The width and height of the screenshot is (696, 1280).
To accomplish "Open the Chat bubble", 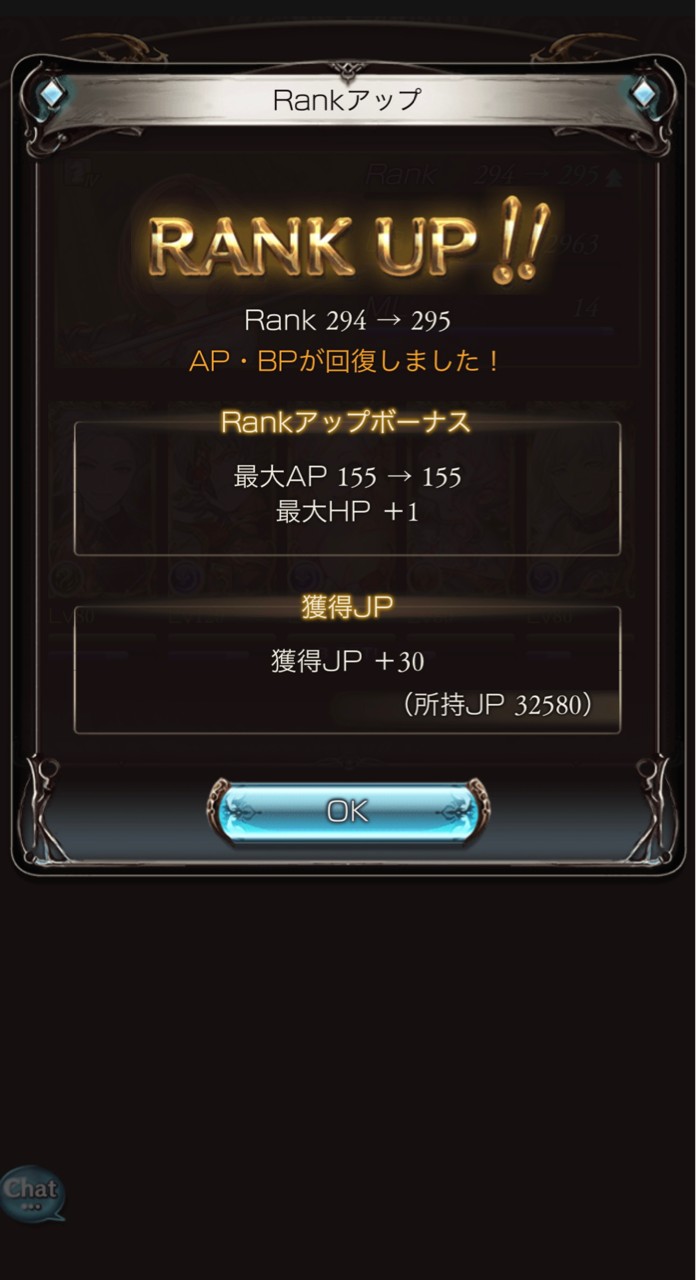I will point(32,1192).
